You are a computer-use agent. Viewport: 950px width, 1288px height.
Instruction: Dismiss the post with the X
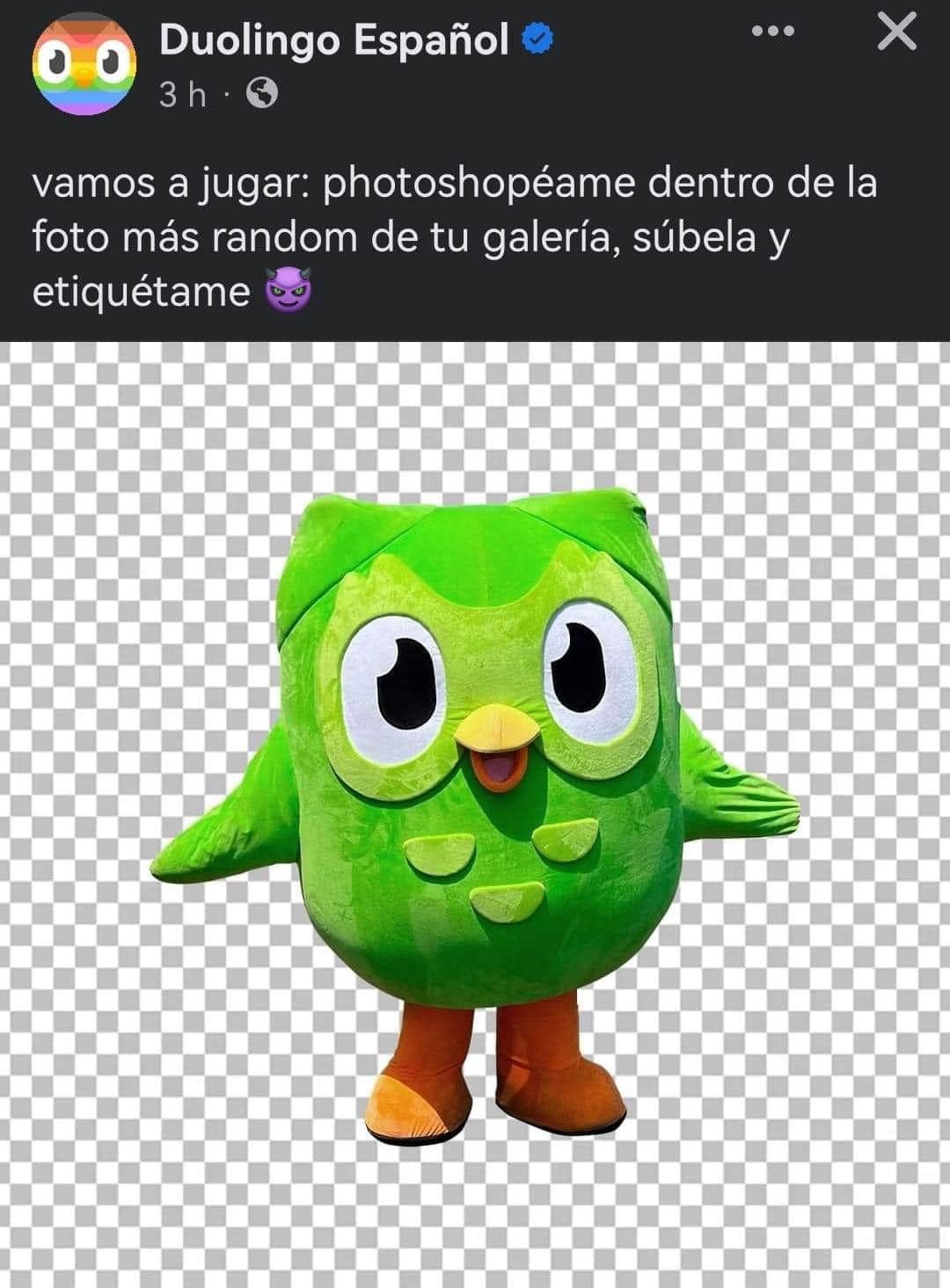coord(897,33)
